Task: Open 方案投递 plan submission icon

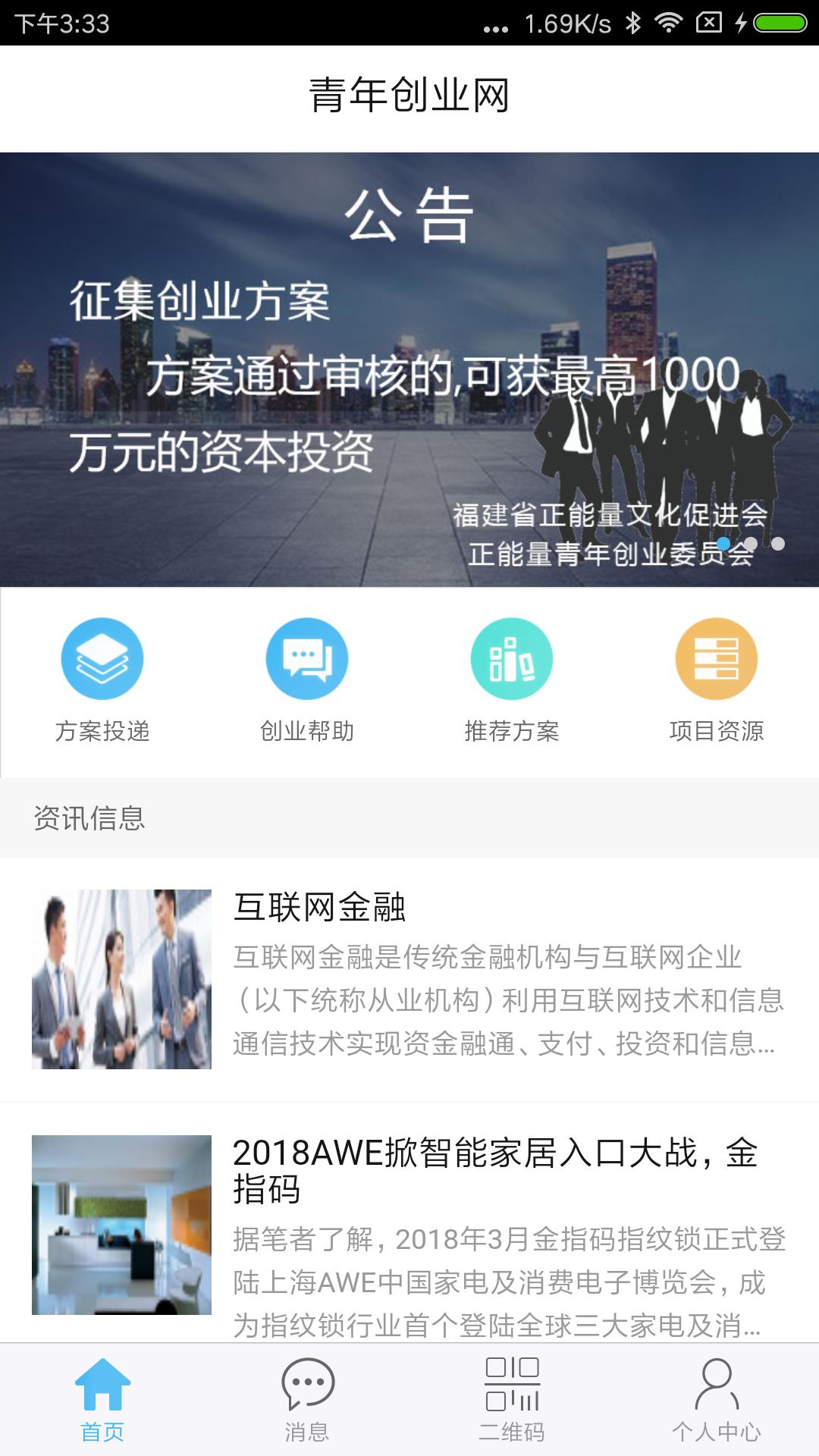Action: click(102, 658)
